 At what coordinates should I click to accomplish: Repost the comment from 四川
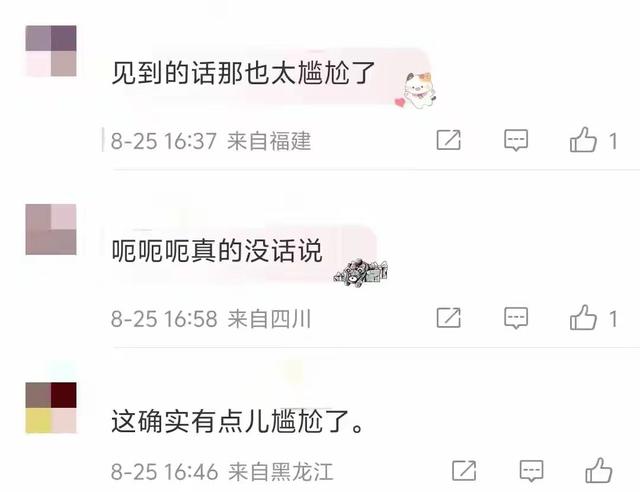pyautogui.click(x=449, y=319)
